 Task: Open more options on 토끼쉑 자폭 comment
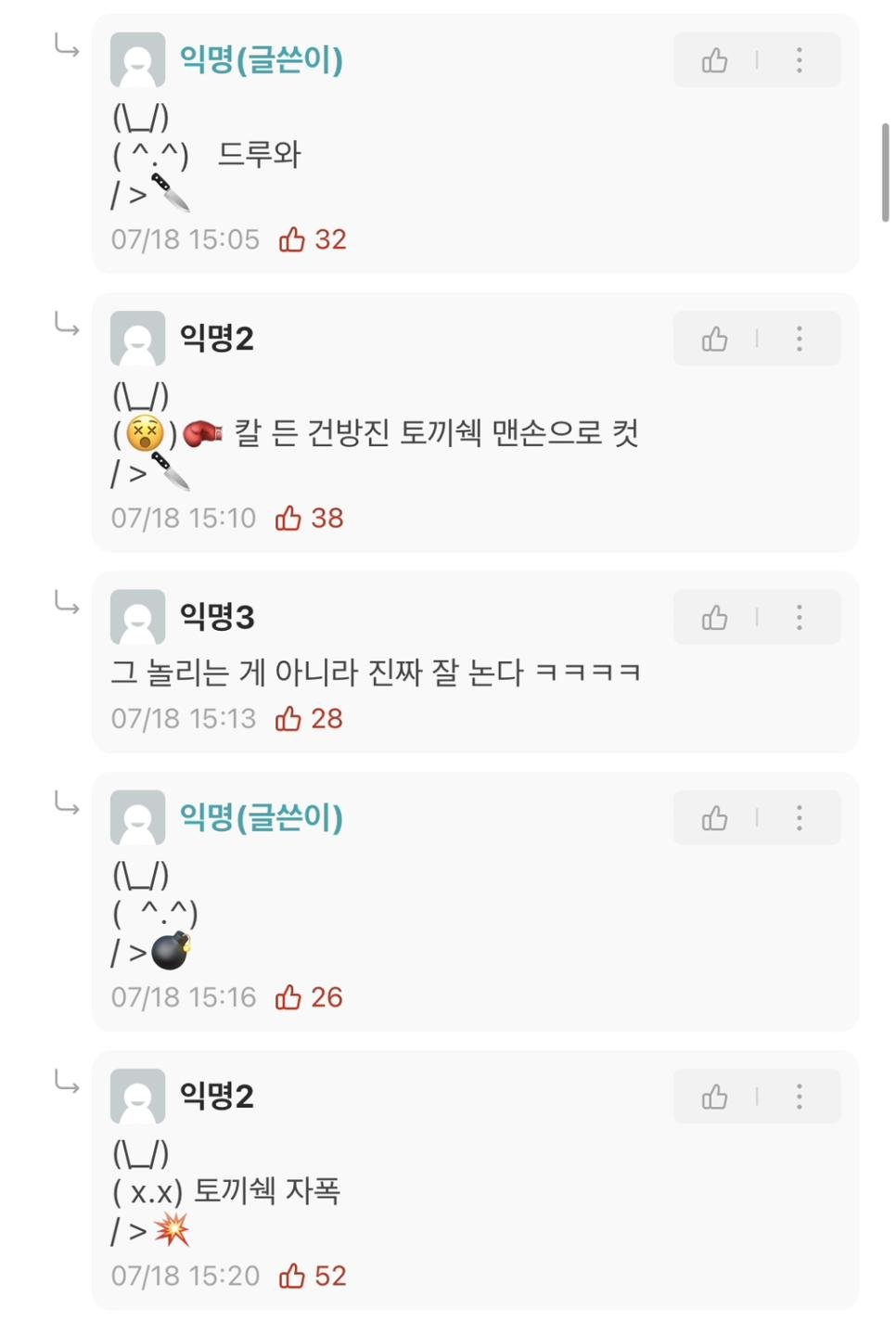(x=799, y=1097)
